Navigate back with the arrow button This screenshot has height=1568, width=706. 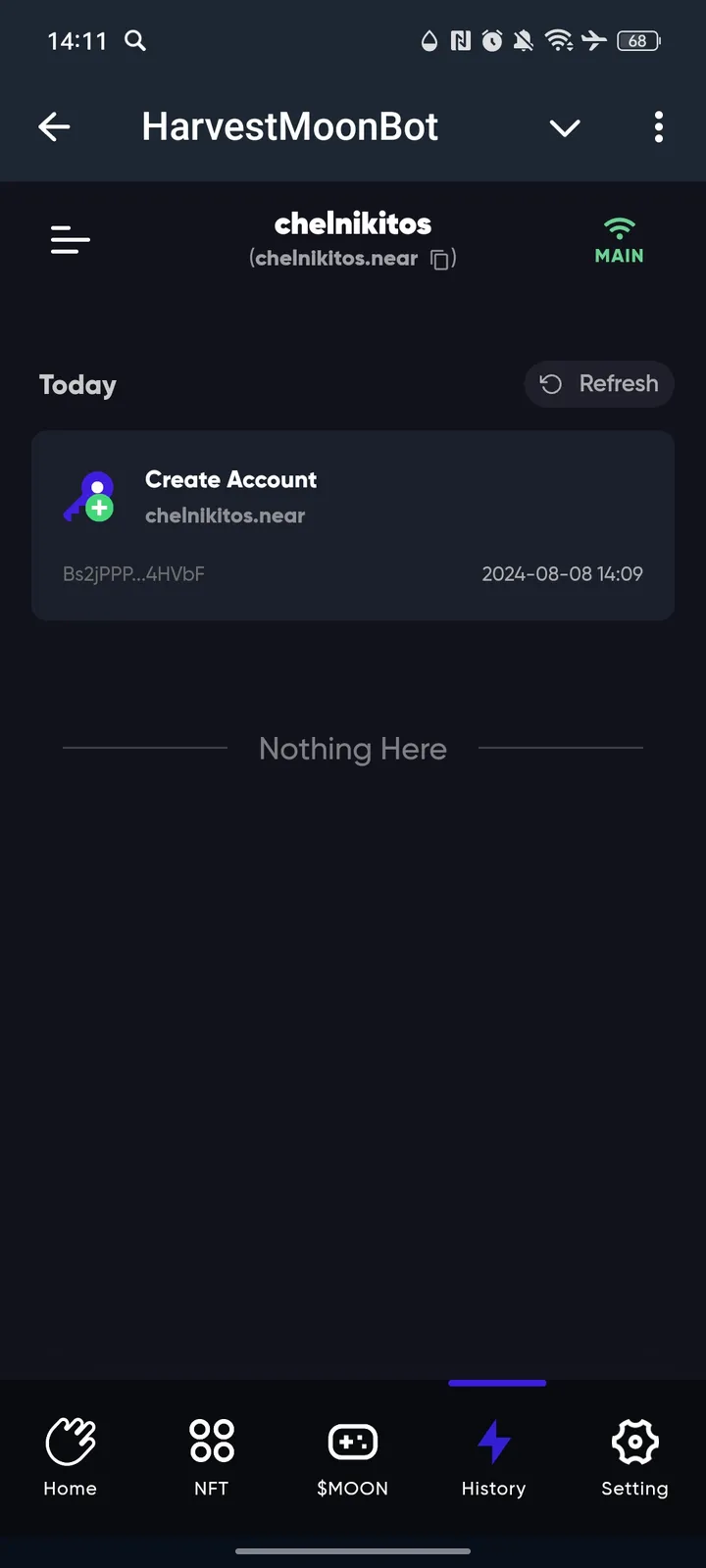tap(54, 126)
